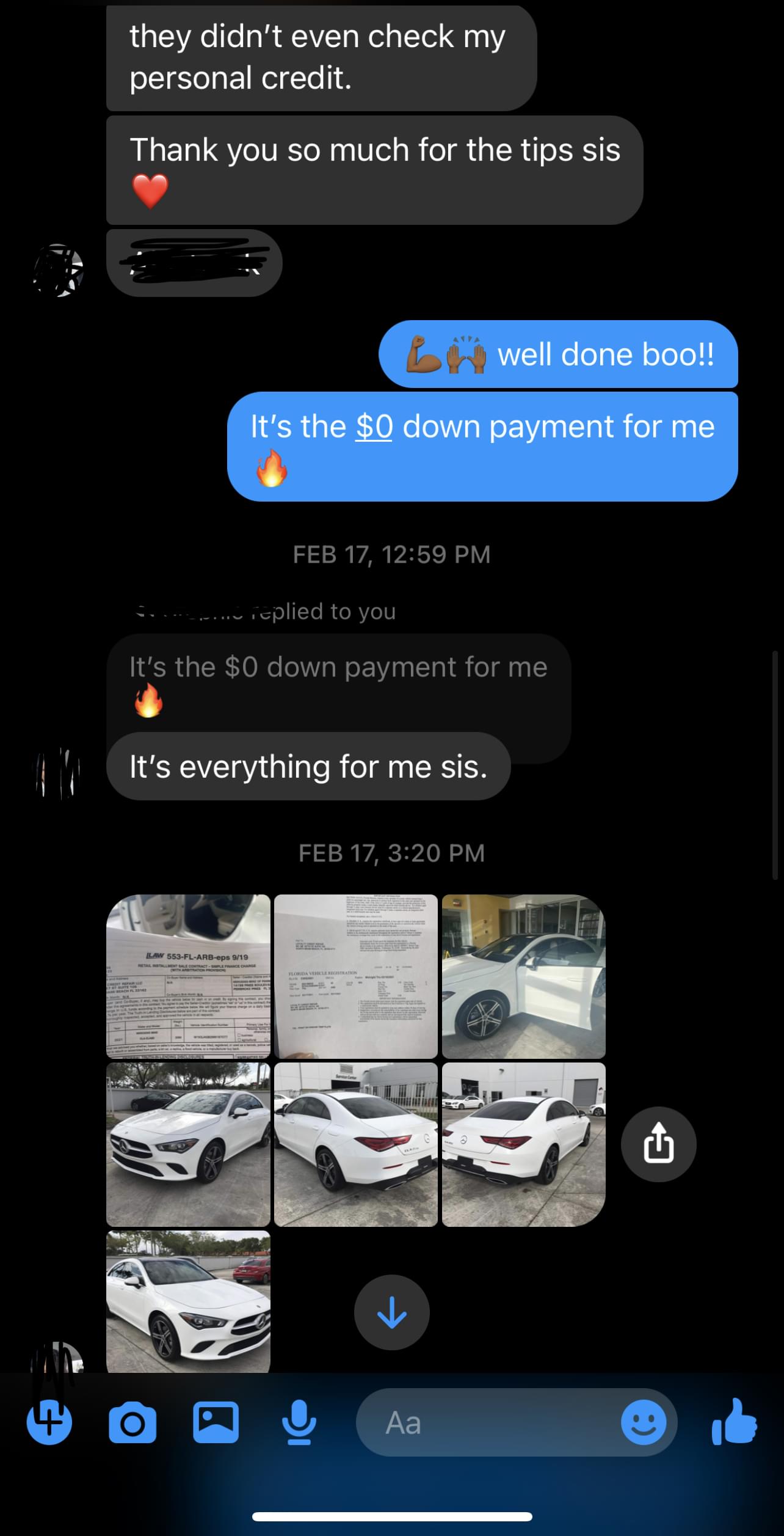
Task: Open the sale contract document photo
Action: (x=188, y=976)
